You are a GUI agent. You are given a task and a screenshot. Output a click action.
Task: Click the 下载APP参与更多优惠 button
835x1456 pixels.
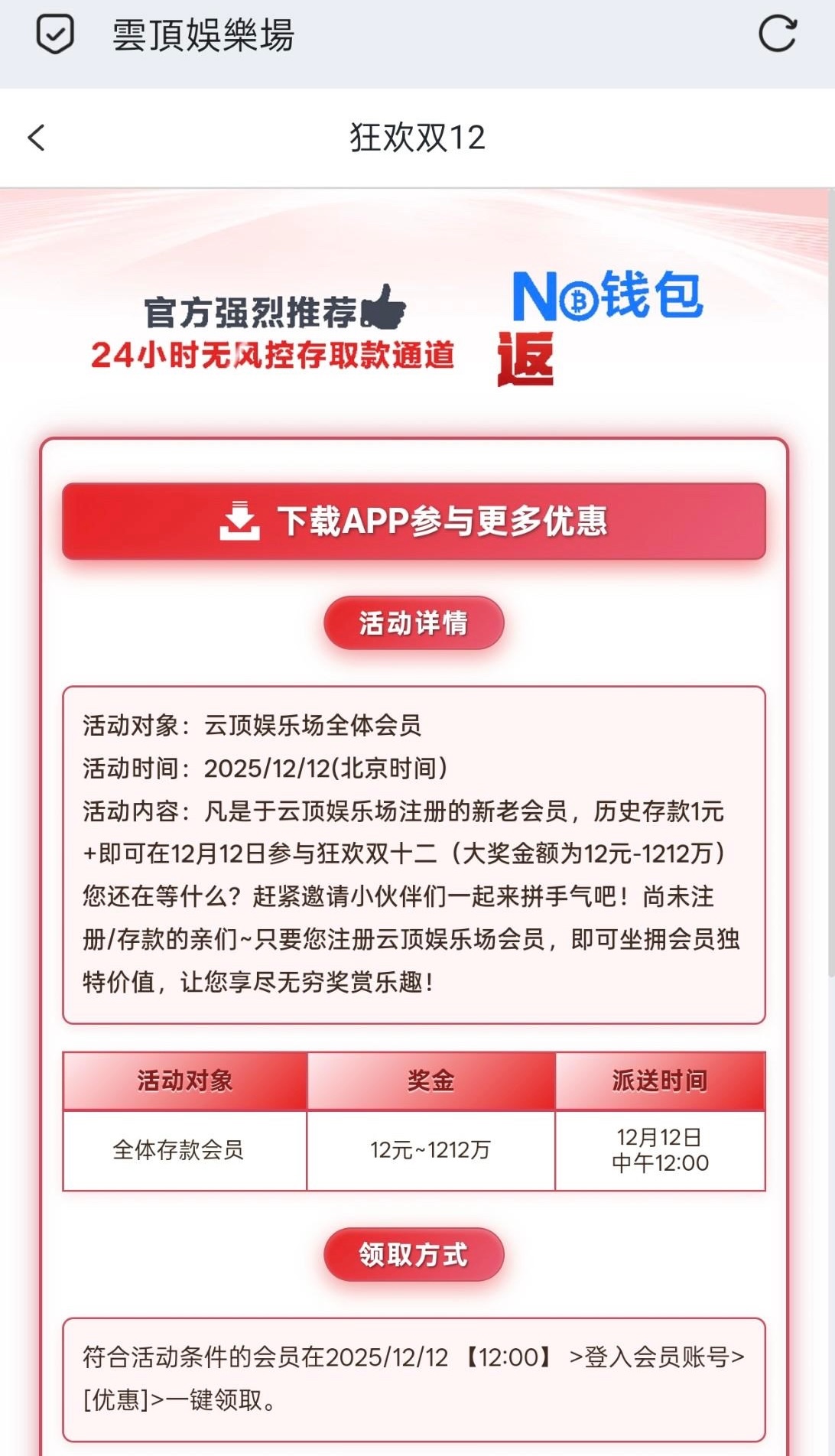click(417, 523)
